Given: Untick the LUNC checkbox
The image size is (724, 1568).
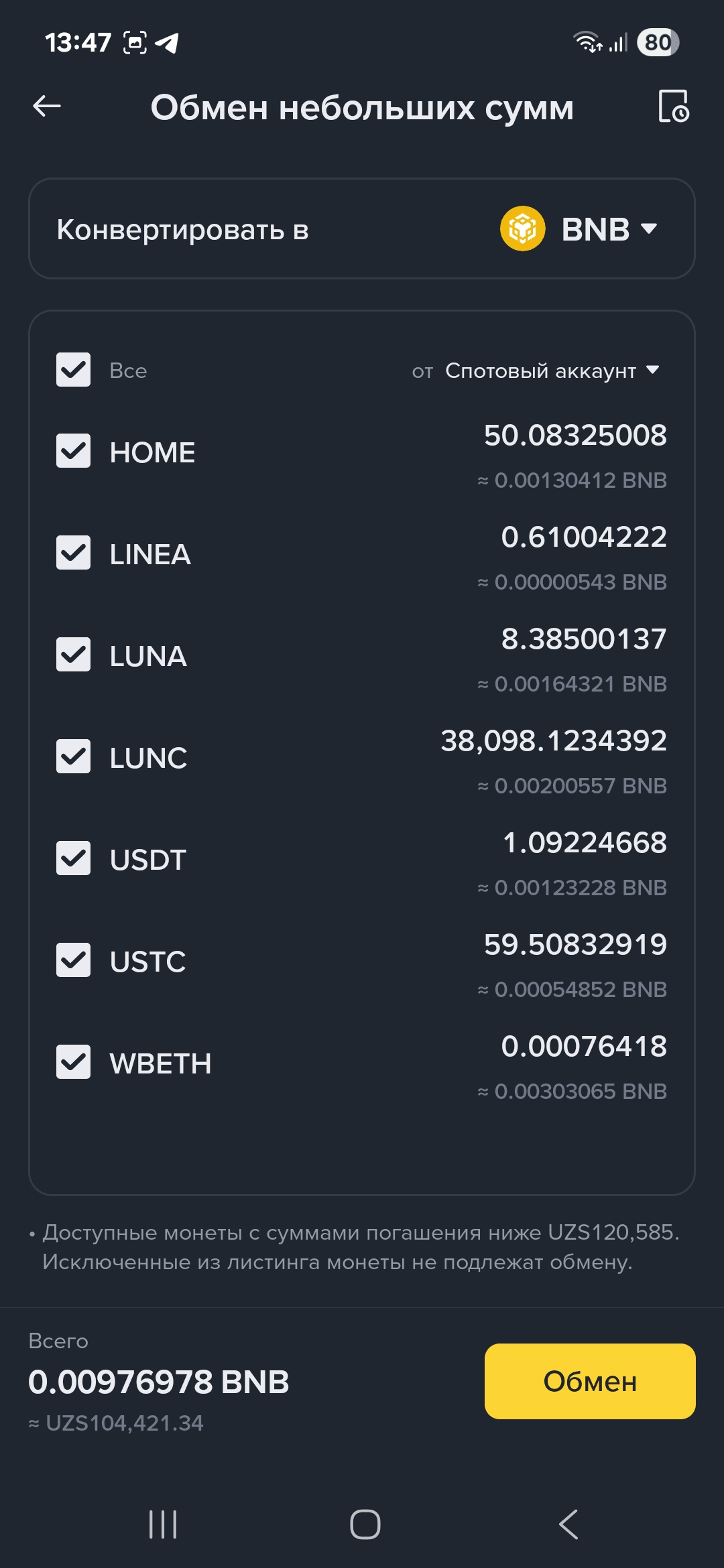Looking at the screenshot, I should point(73,757).
